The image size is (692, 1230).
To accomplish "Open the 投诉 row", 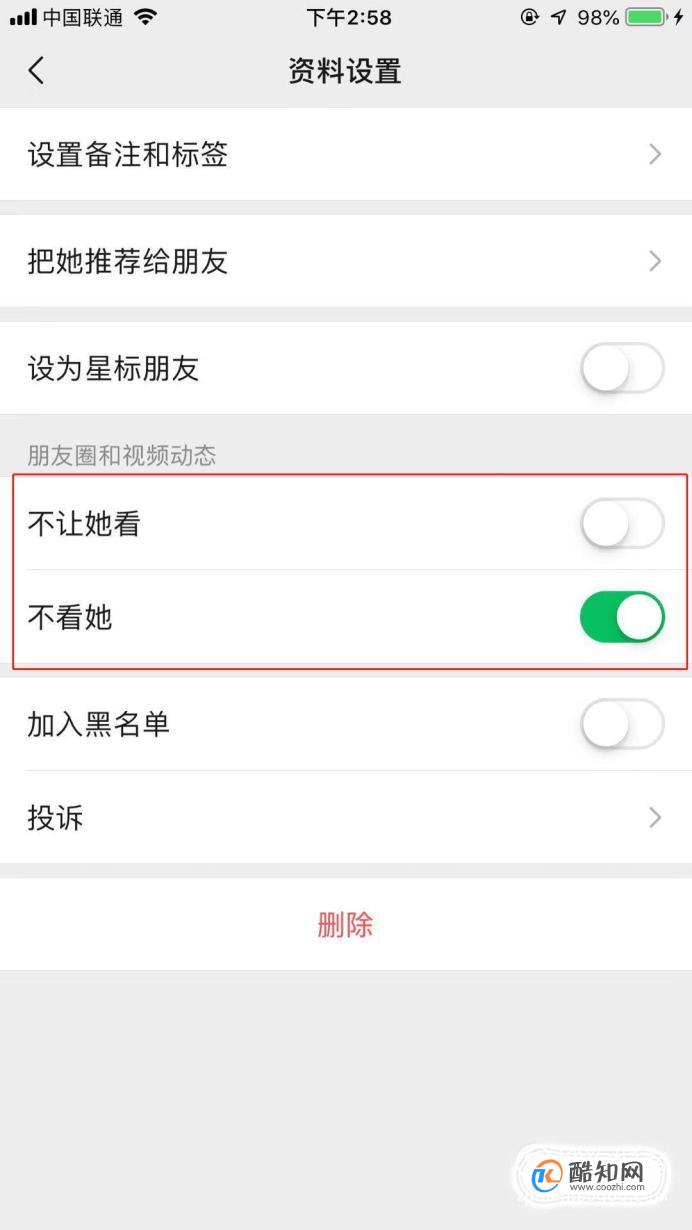I will (346, 817).
